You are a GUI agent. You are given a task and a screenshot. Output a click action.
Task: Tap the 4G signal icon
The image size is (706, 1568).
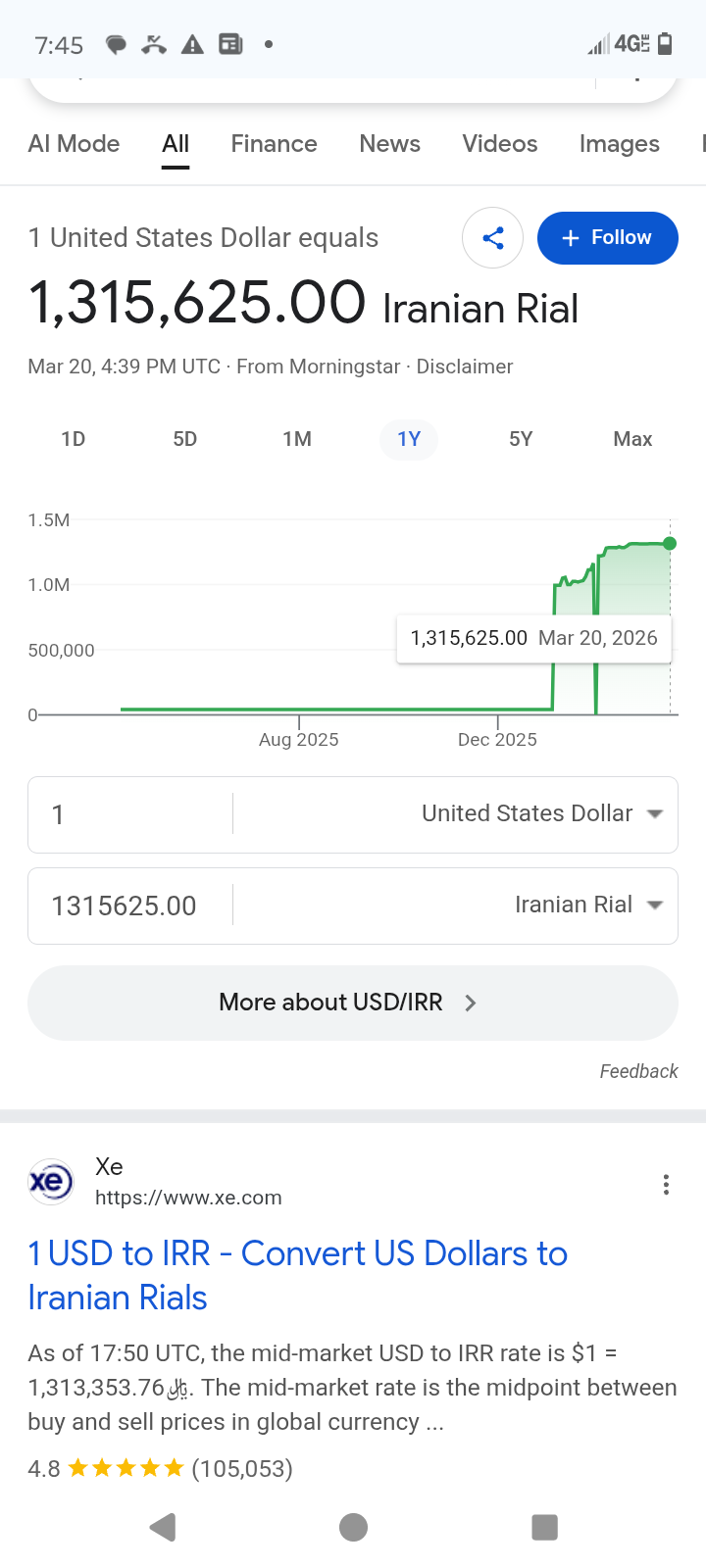point(630,43)
